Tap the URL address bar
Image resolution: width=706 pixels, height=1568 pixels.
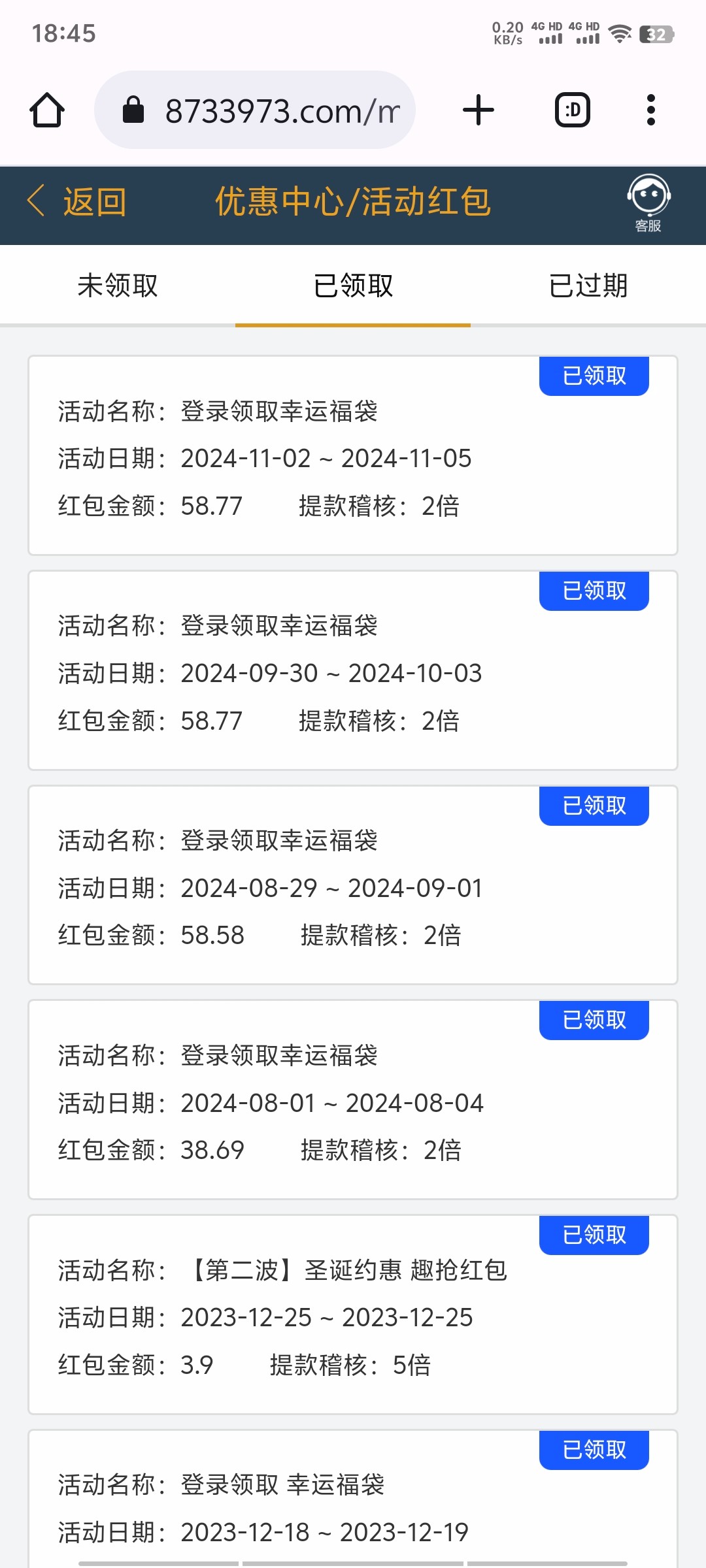point(255,110)
